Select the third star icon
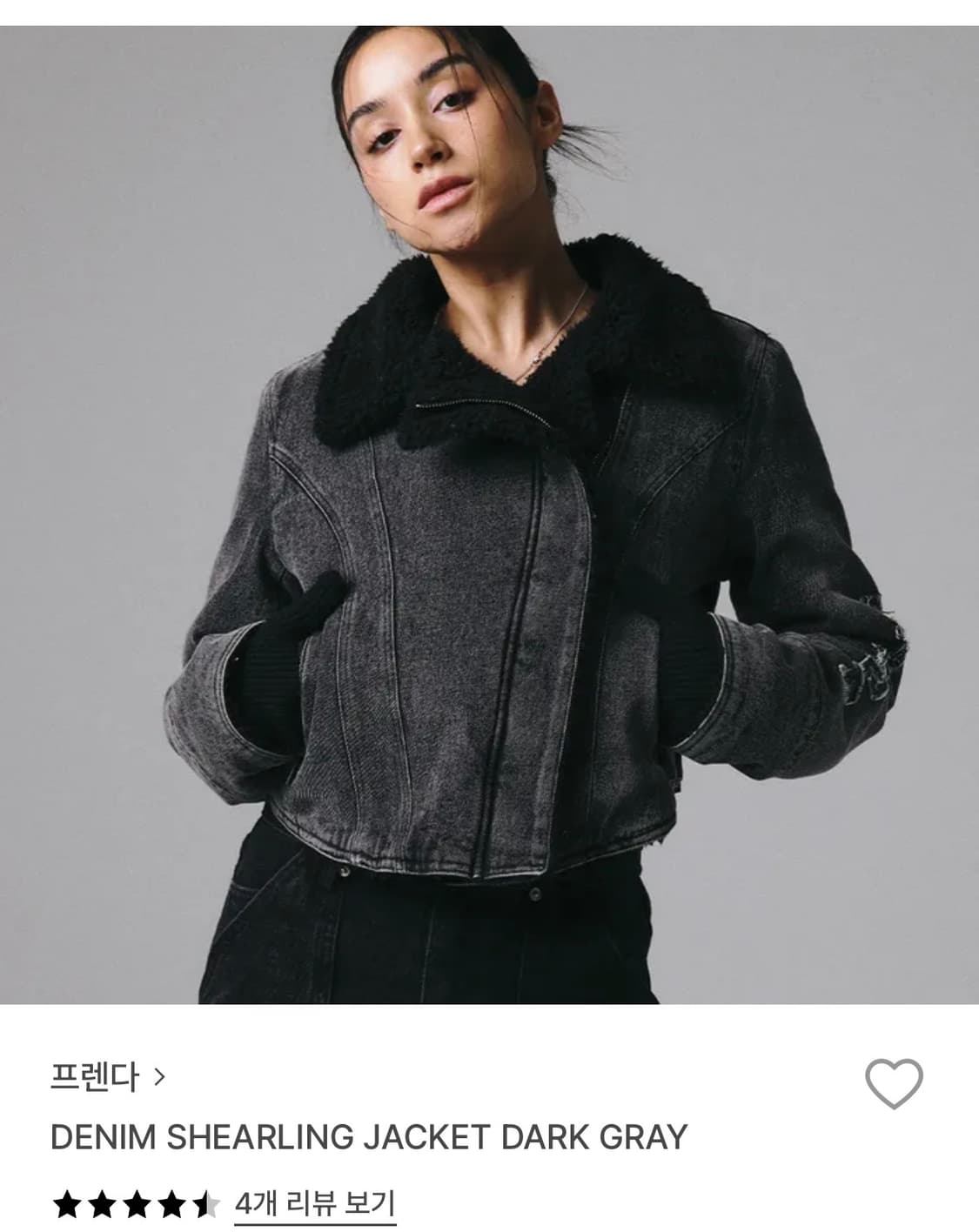This screenshot has height=1232, width=979. click(x=139, y=1206)
